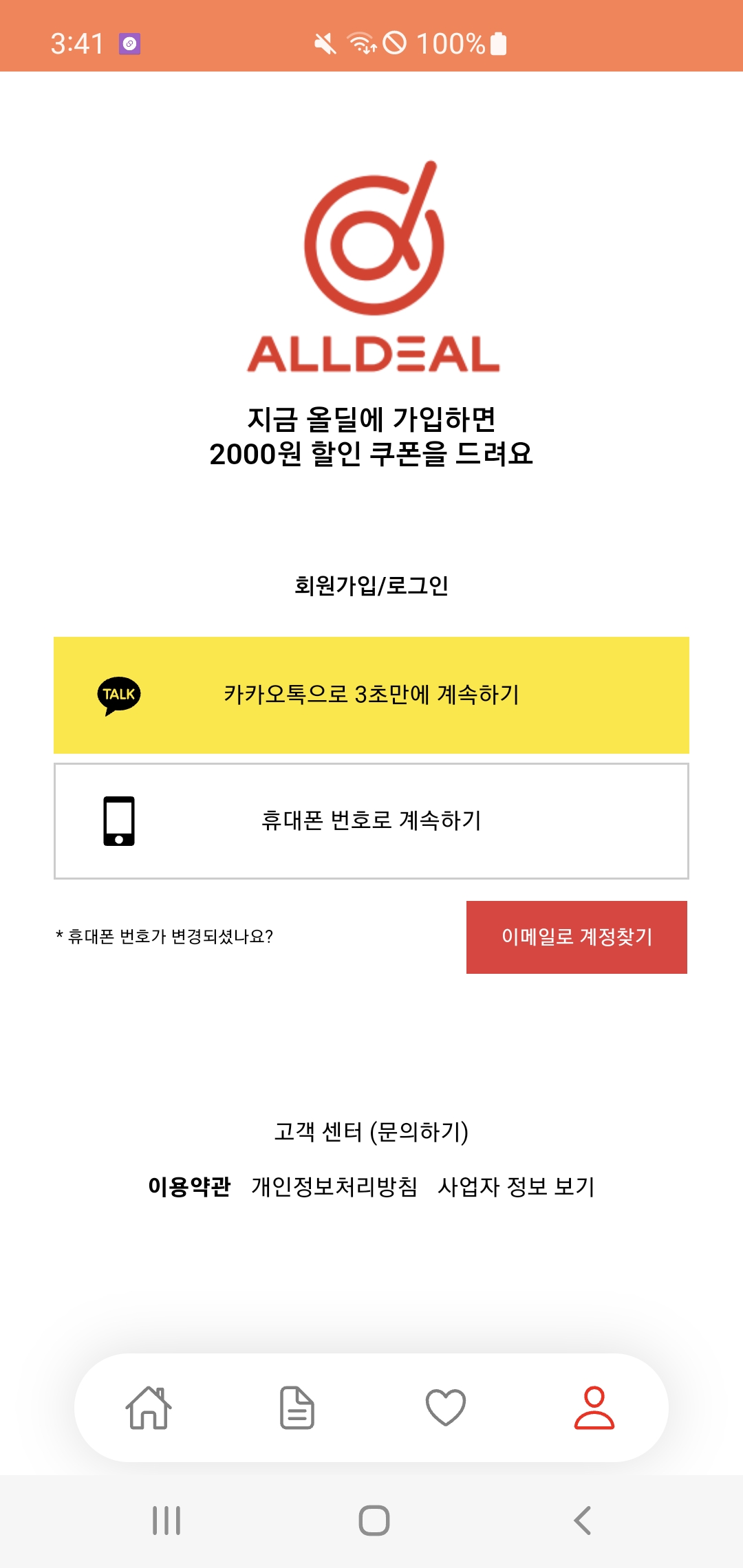The image size is (743, 1568).
Task: Open 사업자 정보 보기 link
Action: (x=516, y=1186)
